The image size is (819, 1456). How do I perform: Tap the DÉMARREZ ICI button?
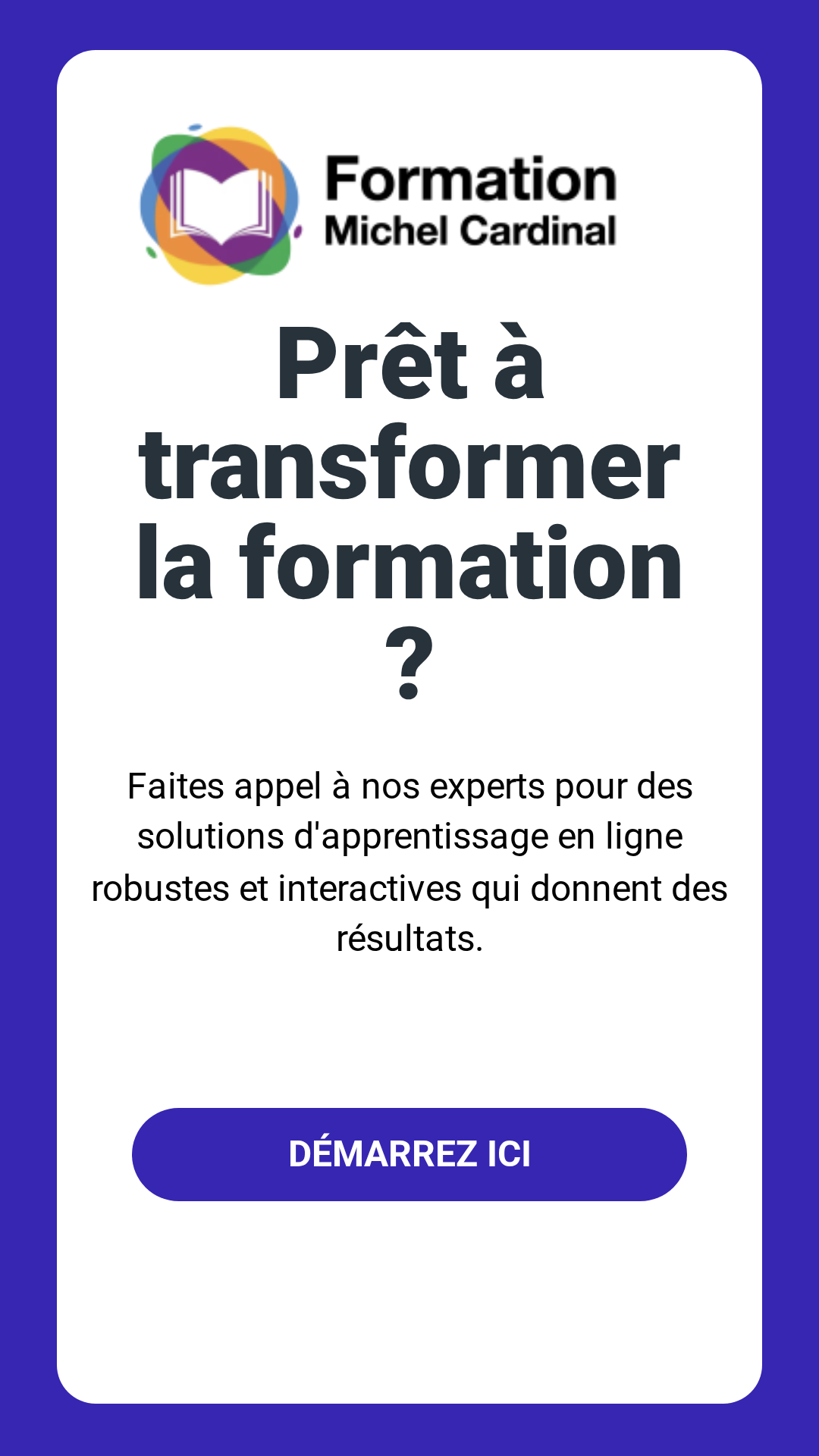coord(409,1154)
